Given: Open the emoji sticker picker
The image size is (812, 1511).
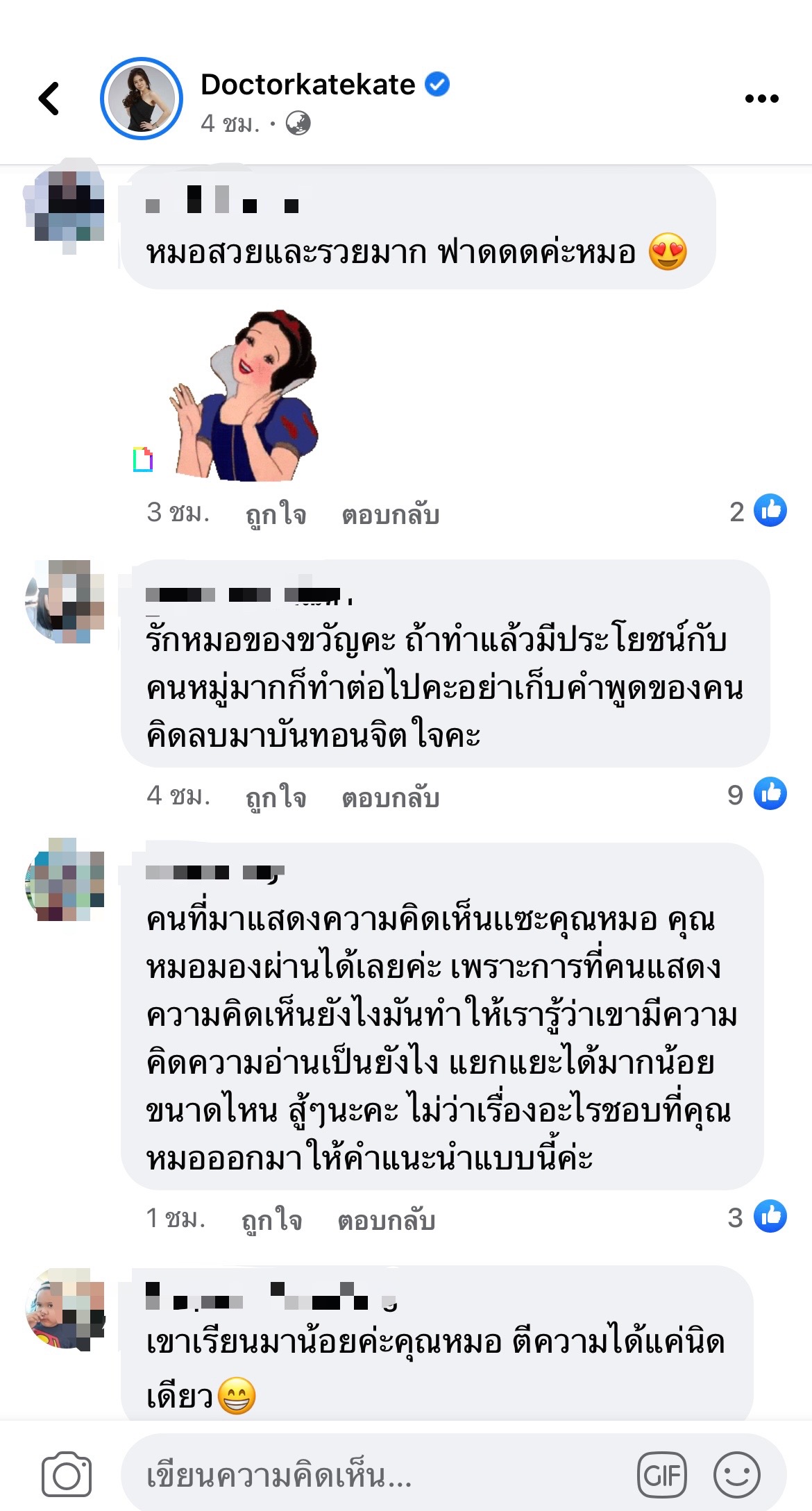Looking at the screenshot, I should (736, 1474).
